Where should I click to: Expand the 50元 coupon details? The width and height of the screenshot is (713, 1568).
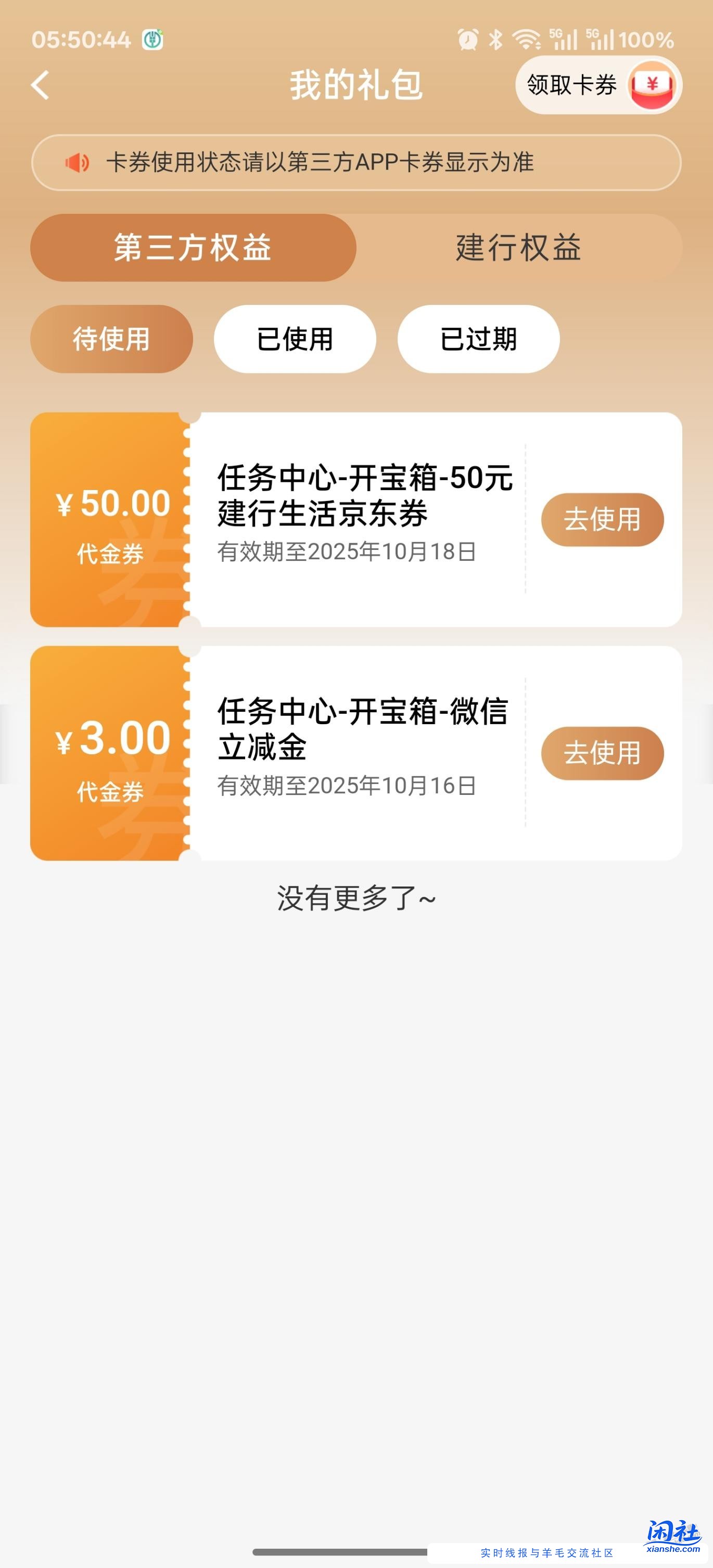point(359,520)
